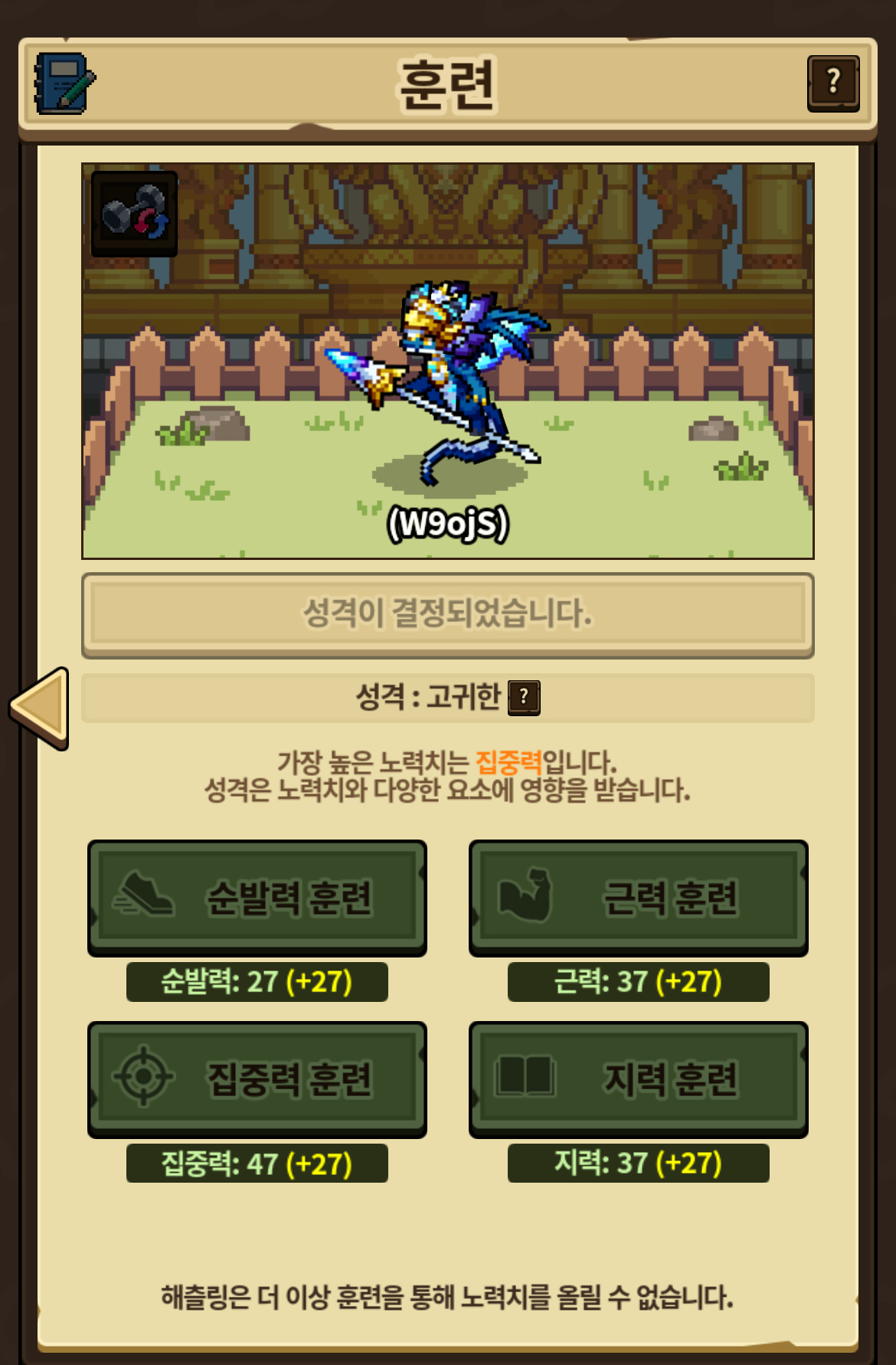Select 근력 훈련 (strength training)
The width and height of the screenshot is (896, 1365).
[639, 897]
